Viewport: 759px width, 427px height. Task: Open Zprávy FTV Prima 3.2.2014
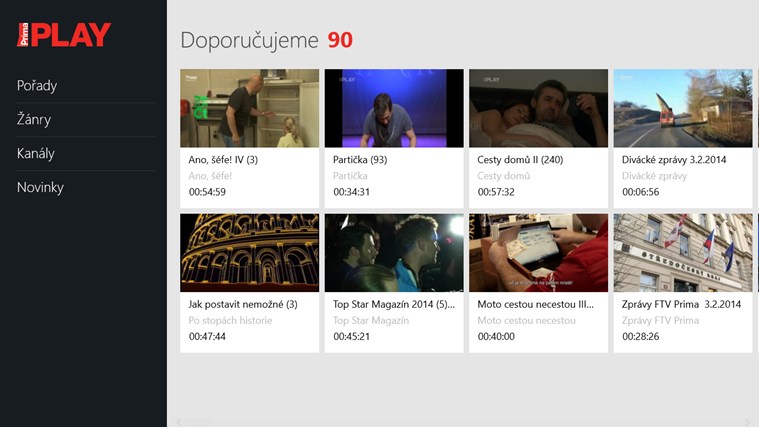pos(682,281)
